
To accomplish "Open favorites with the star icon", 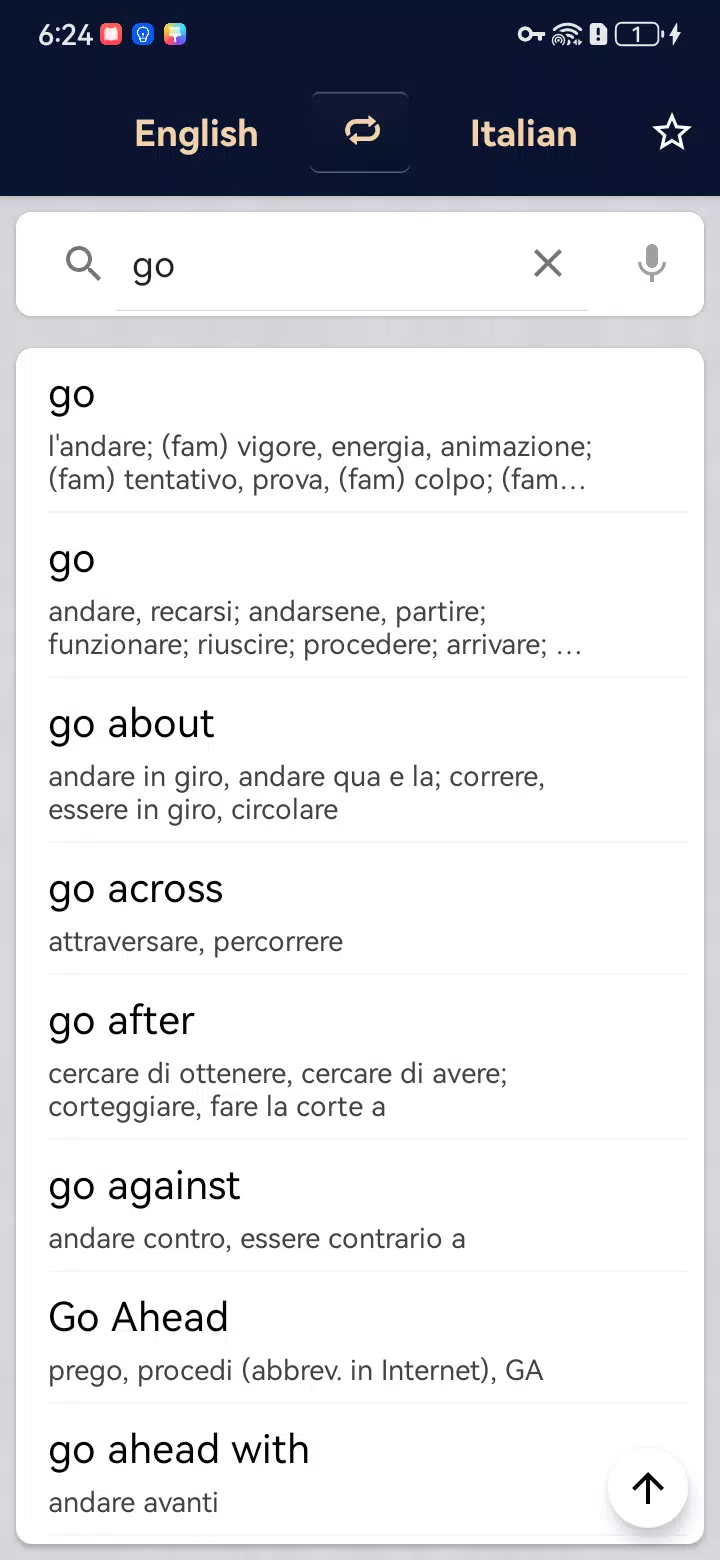I will click(x=671, y=132).
